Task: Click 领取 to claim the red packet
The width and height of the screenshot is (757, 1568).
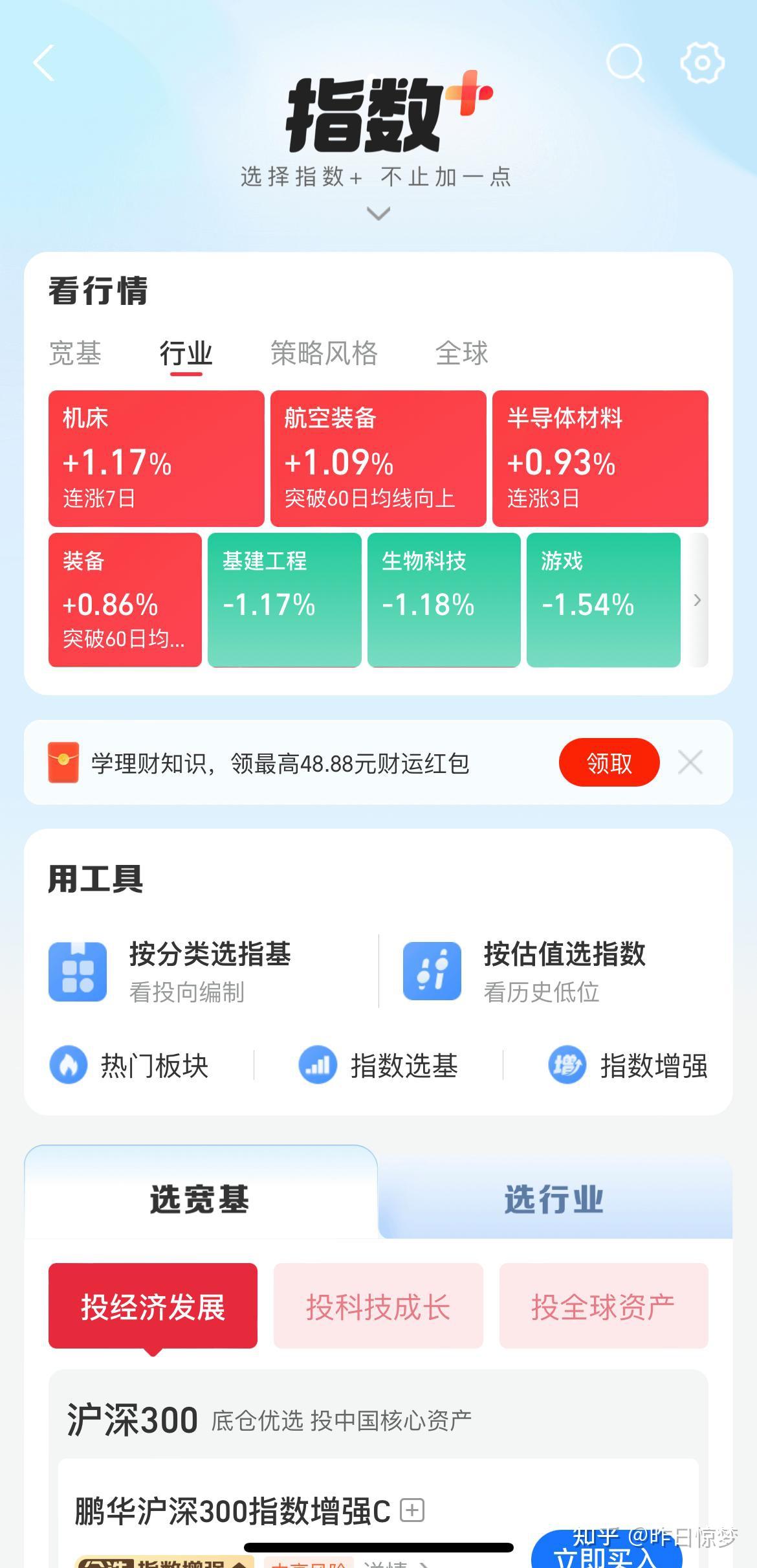Action: (x=609, y=763)
